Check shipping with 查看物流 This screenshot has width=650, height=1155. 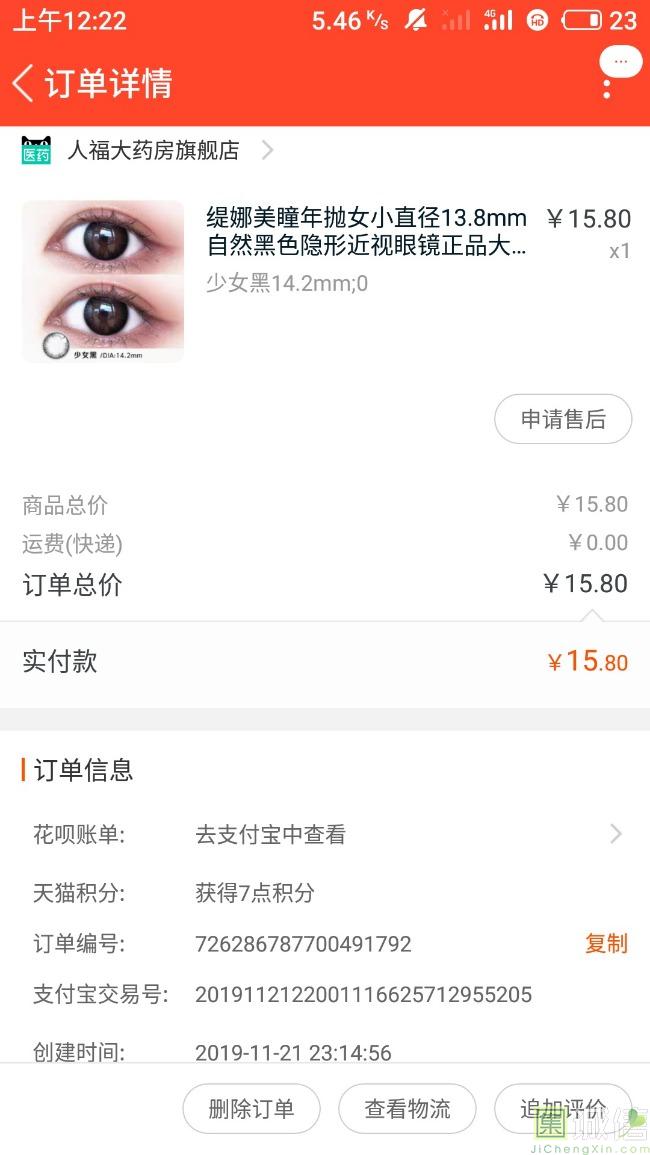click(407, 1108)
